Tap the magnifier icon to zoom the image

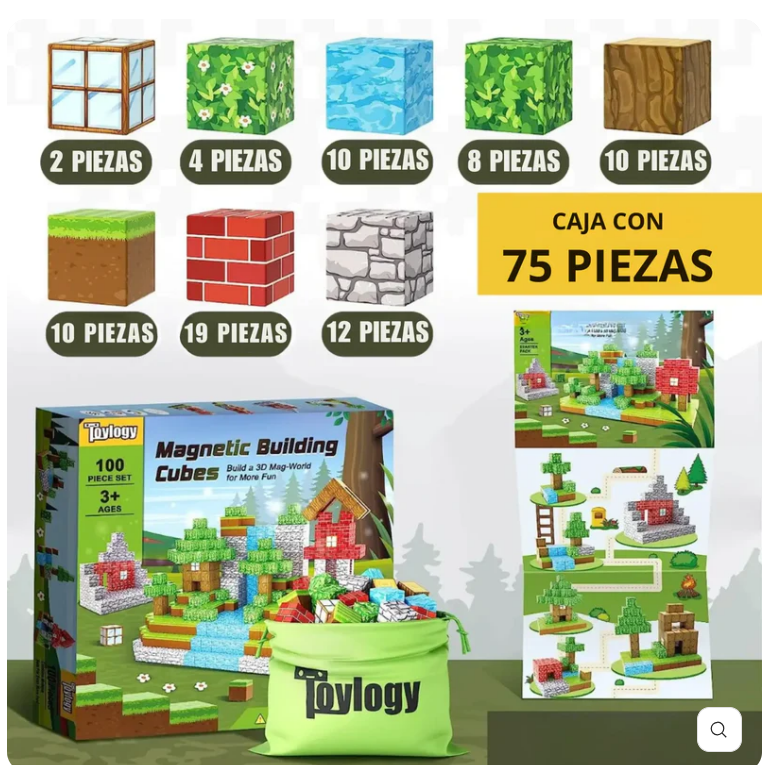(x=719, y=729)
